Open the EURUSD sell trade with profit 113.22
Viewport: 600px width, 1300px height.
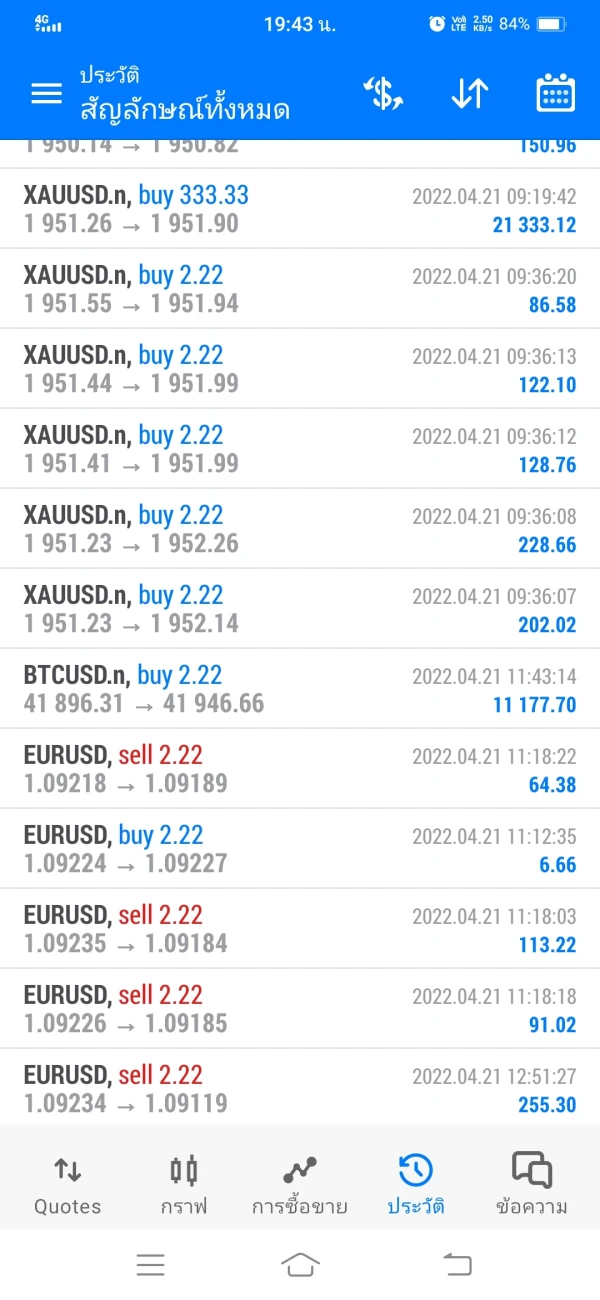coord(300,929)
